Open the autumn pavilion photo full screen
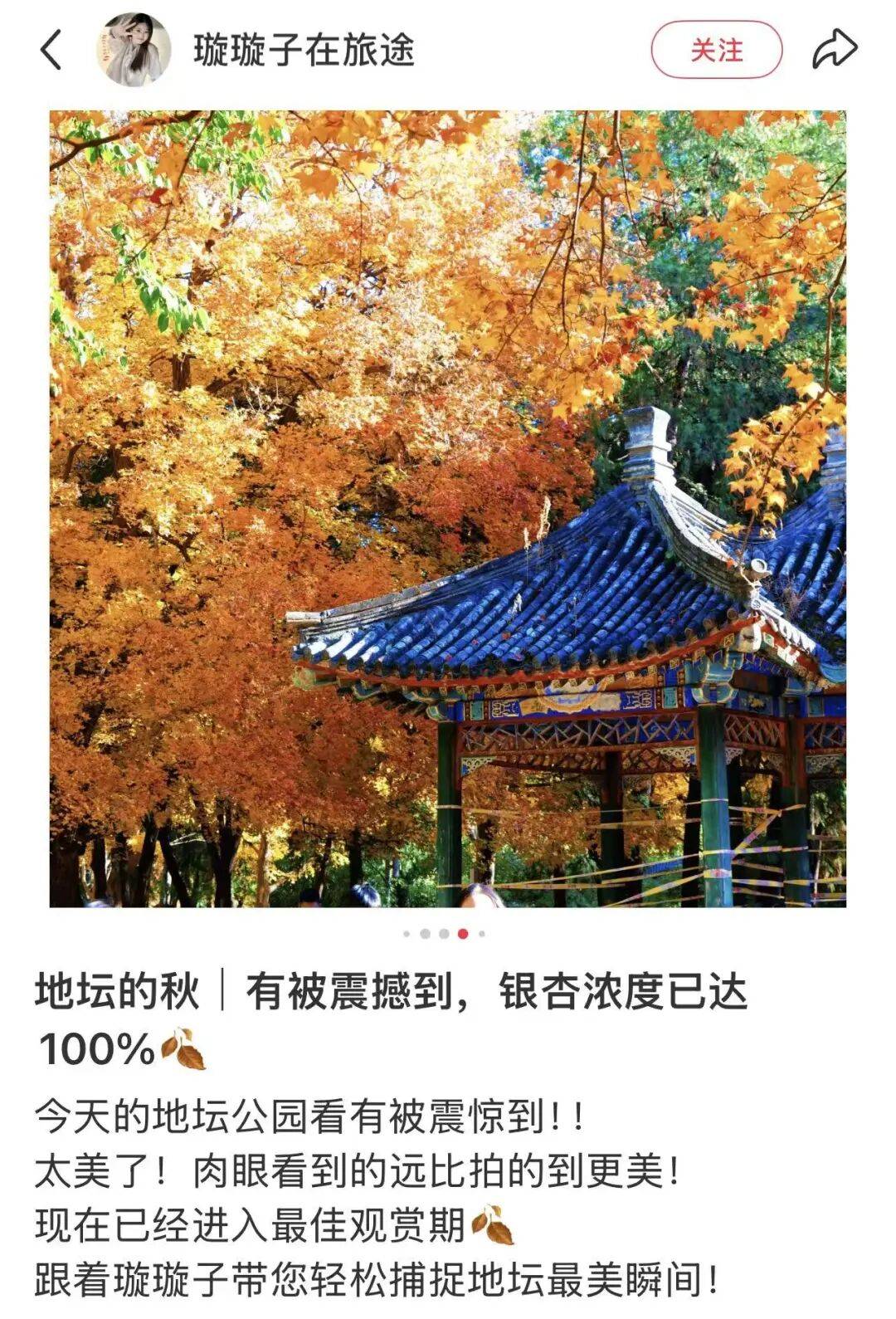This screenshot has width=896, height=1319. 448,508
